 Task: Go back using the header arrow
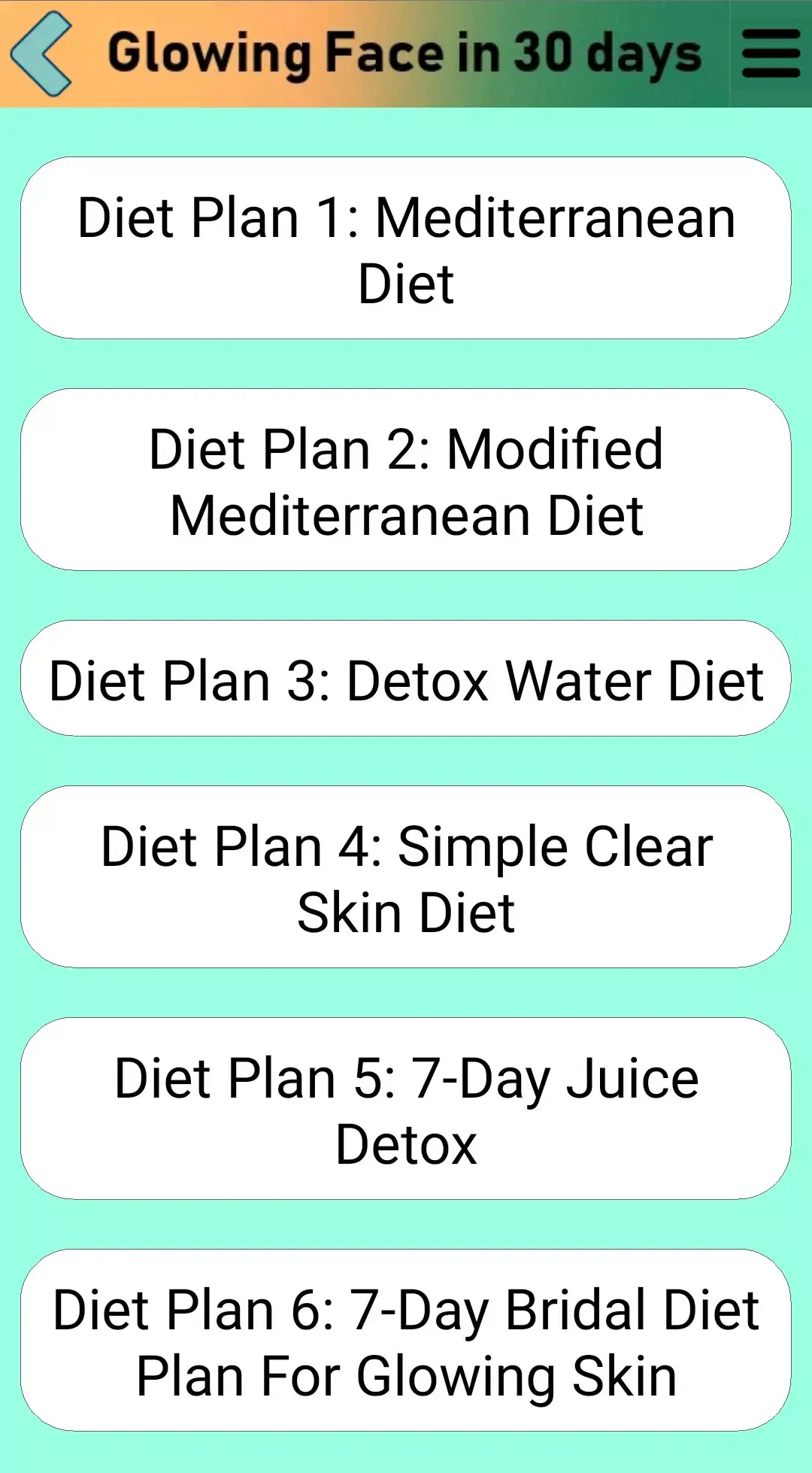tap(42, 54)
